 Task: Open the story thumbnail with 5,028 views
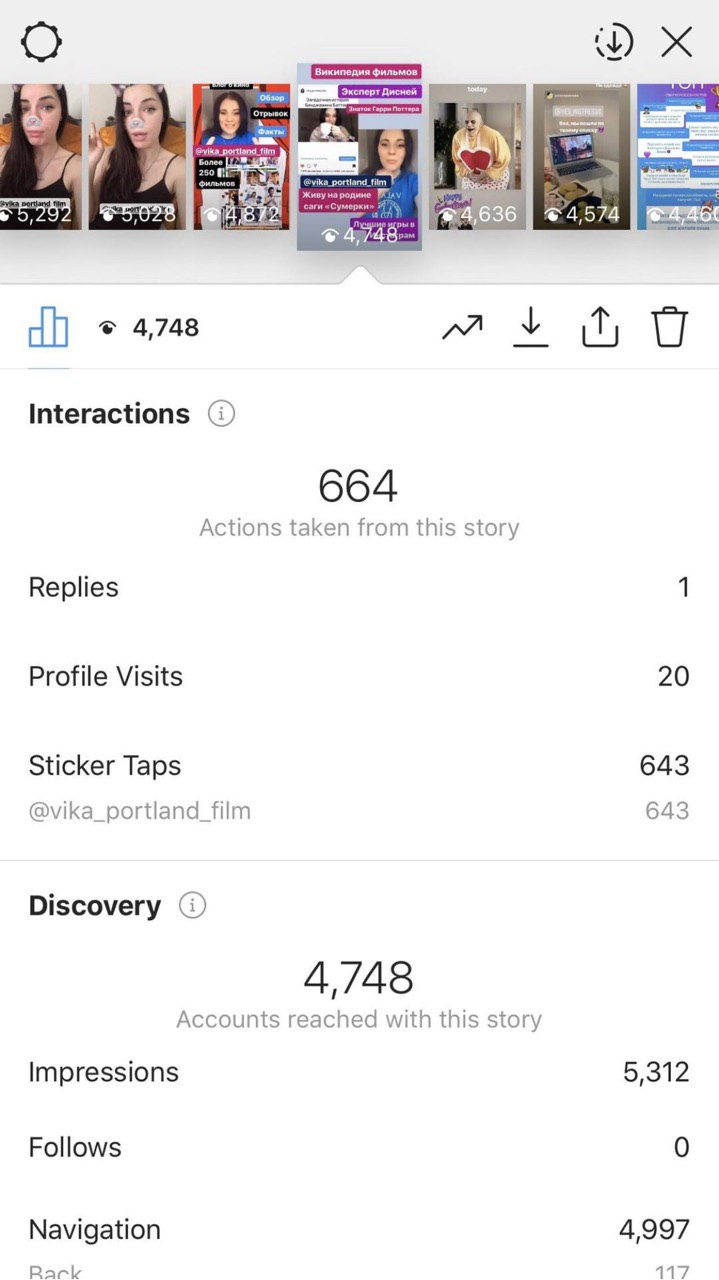(x=137, y=157)
